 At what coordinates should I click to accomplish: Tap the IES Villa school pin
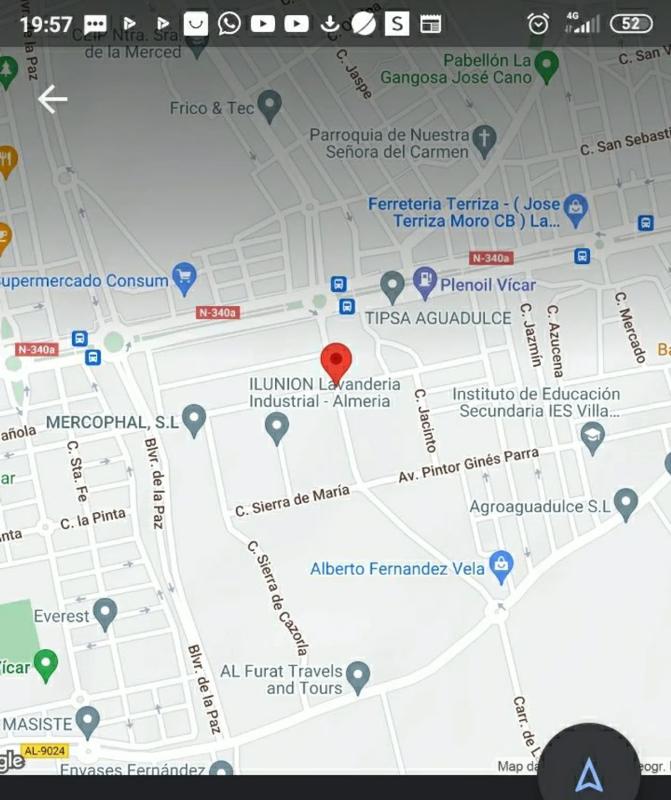[x=593, y=436]
